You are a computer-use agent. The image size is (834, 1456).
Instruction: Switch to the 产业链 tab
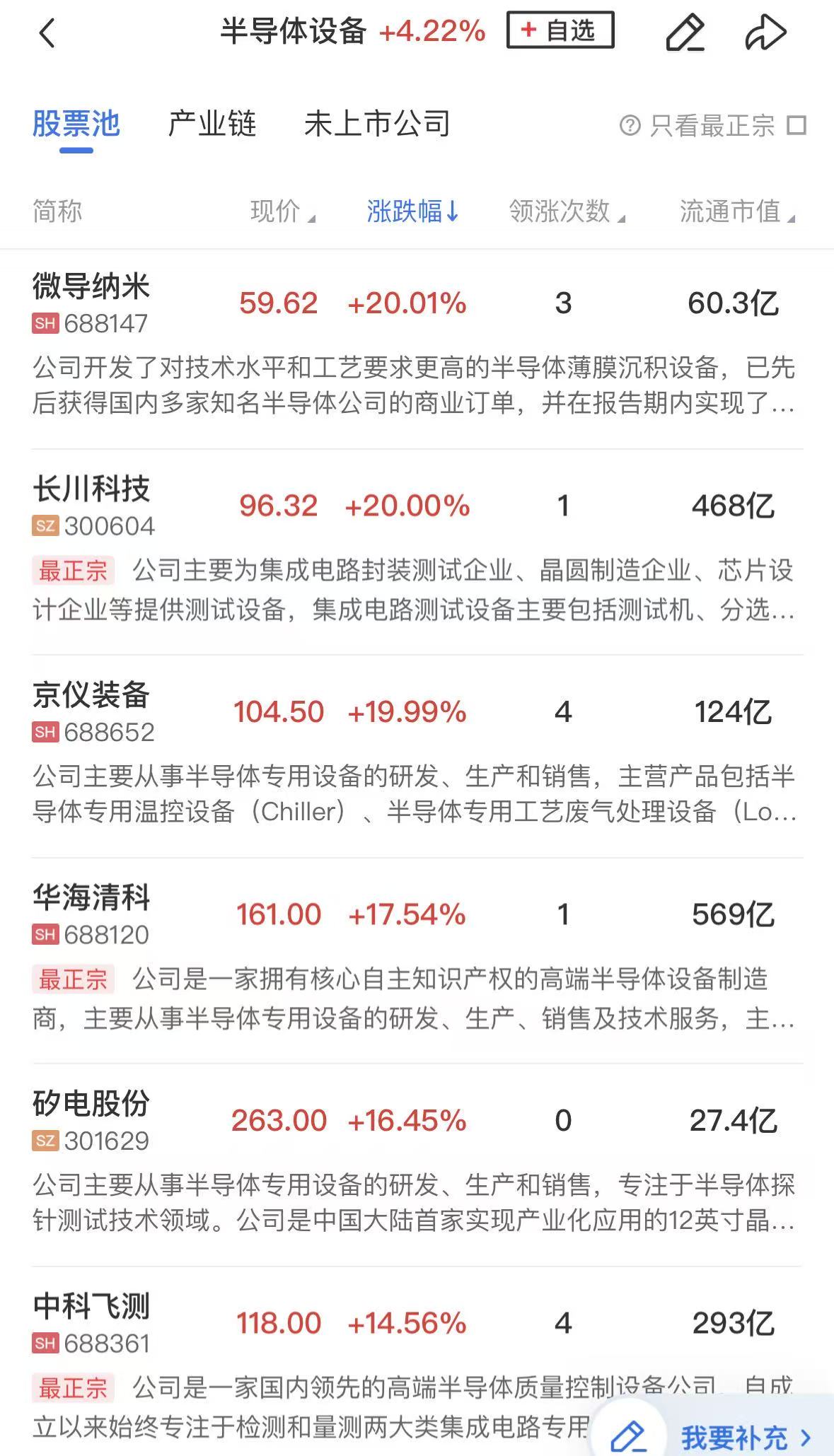pos(212,124)
